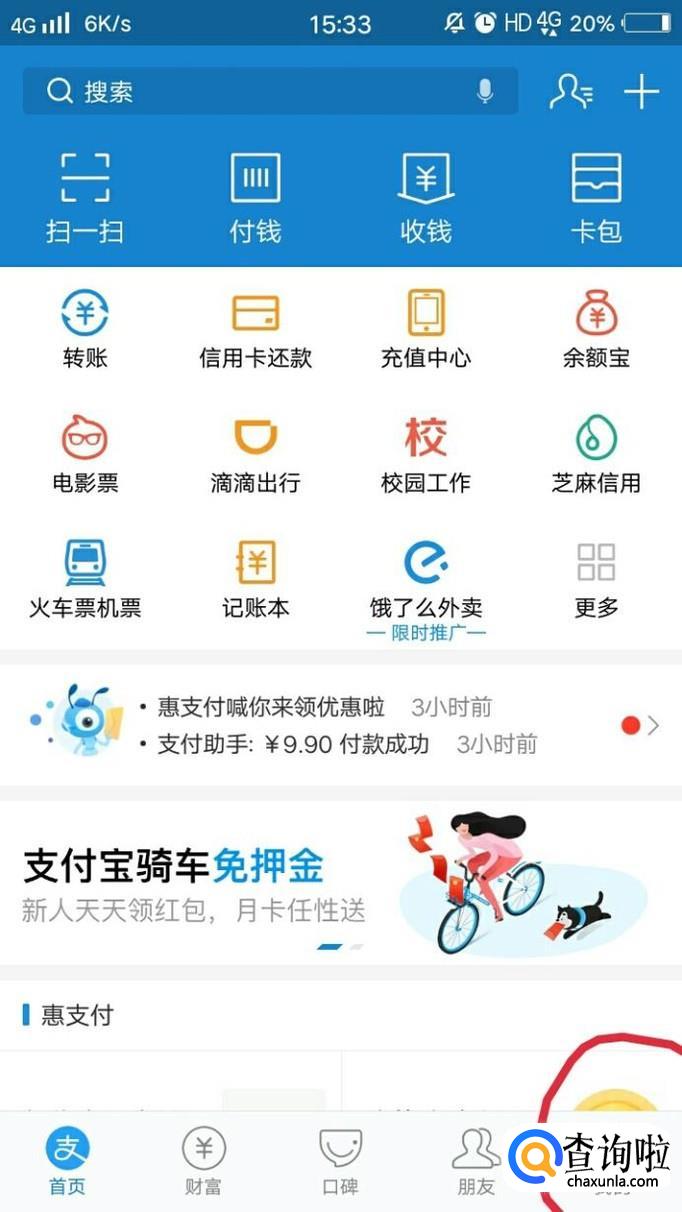
Task: Open 收钱 to receive money
Action: [x=426, y=197]
